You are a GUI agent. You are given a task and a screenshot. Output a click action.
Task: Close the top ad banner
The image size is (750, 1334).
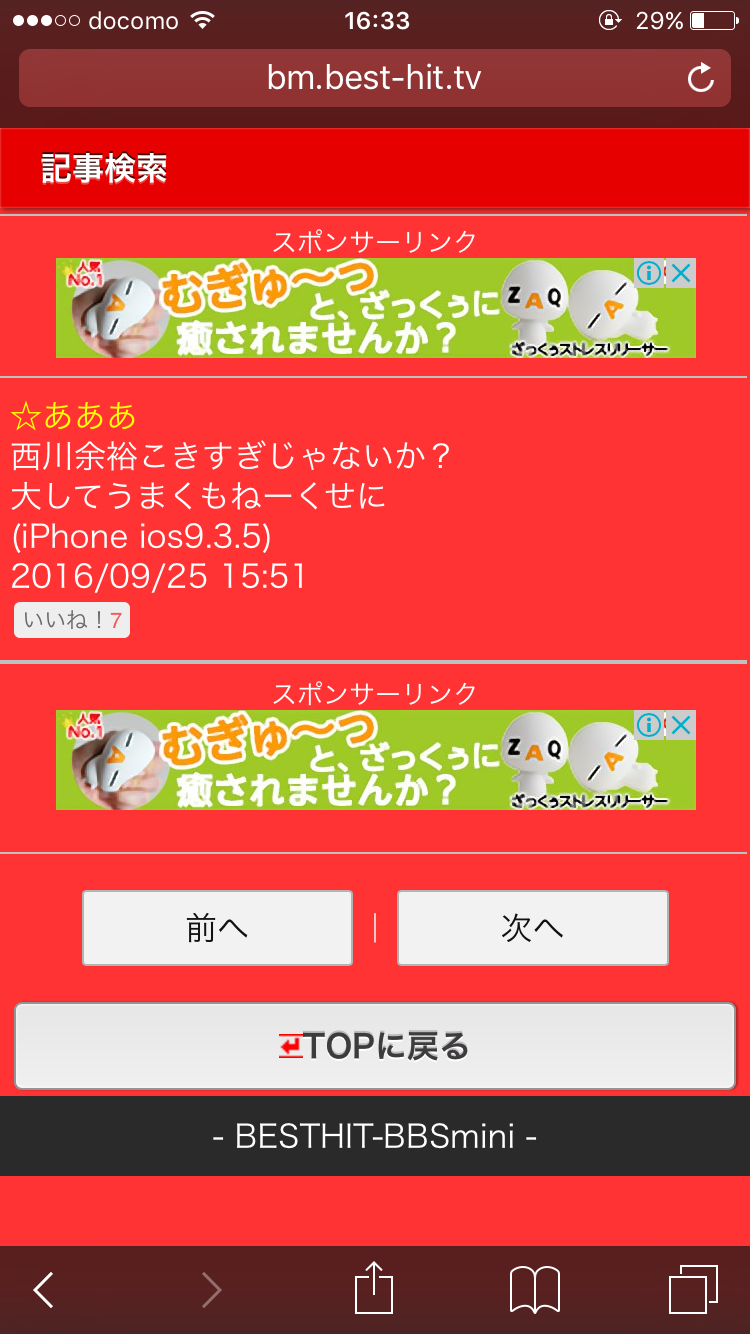[681, 273]
